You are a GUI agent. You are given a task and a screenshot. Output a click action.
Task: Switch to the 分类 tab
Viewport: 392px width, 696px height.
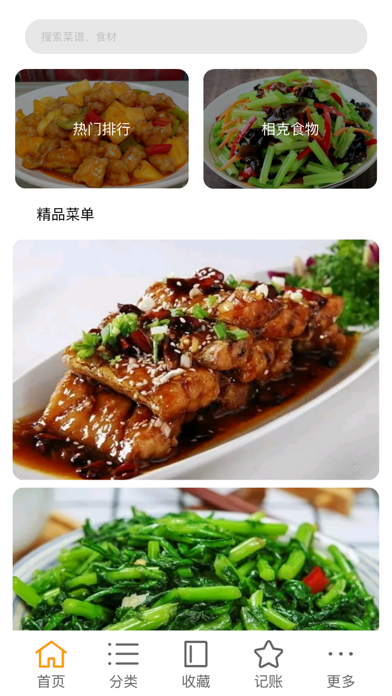click(123, 664)
